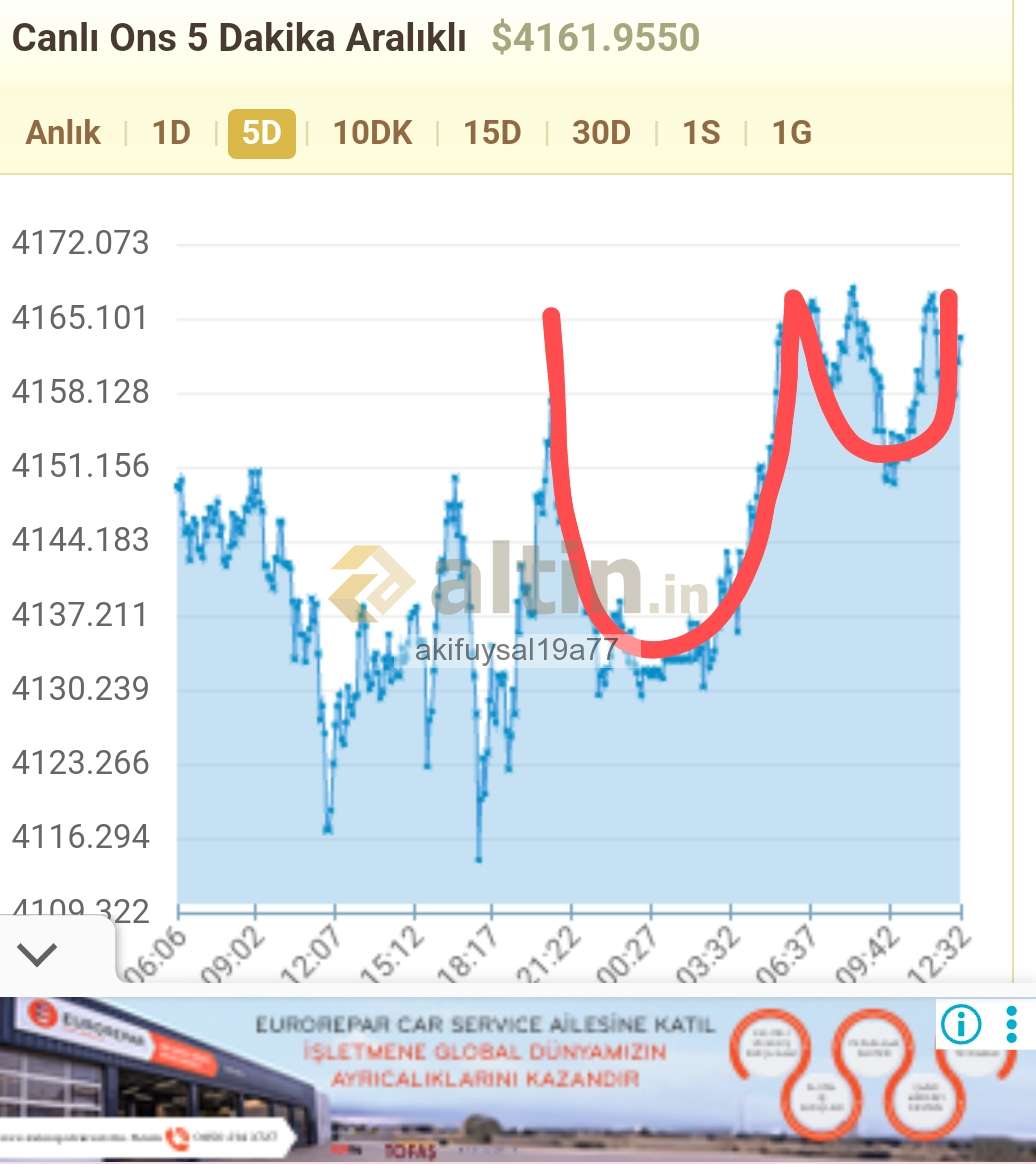Image resolution: width=1036 pixels, height=1164 pixels.
Task: Select the 1D interval tab
Action: click(171, 133)
